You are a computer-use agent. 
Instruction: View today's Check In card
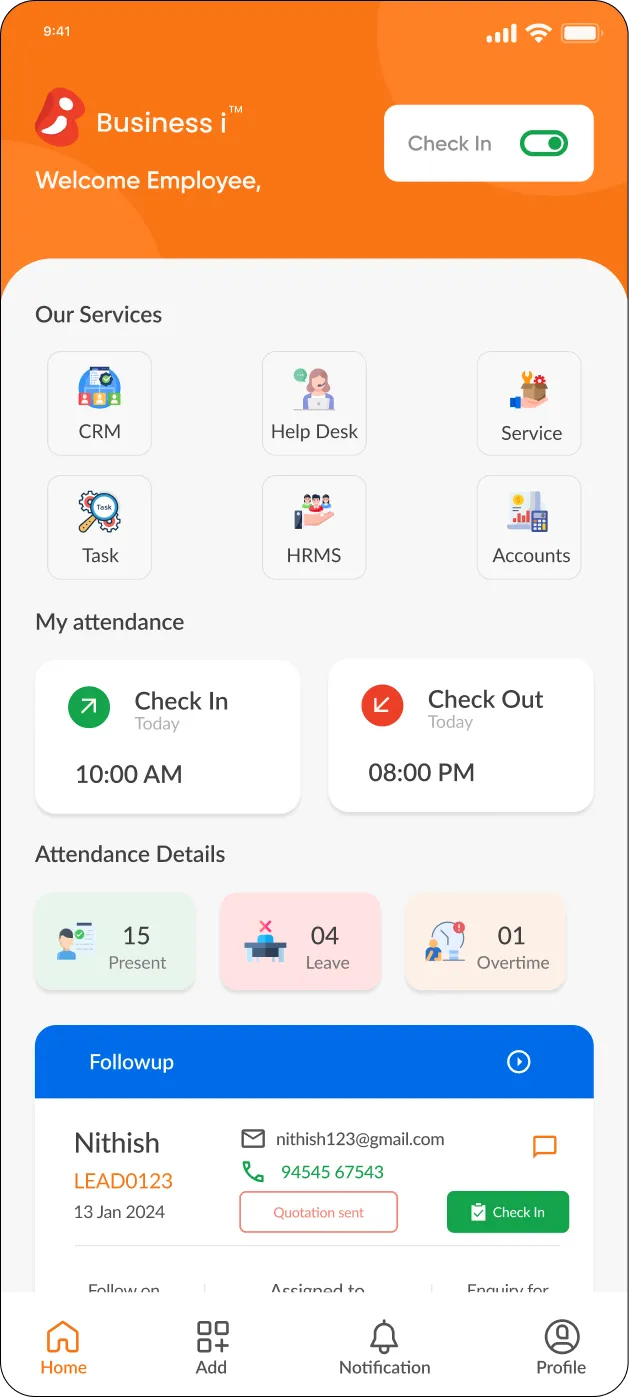point(167,736)
